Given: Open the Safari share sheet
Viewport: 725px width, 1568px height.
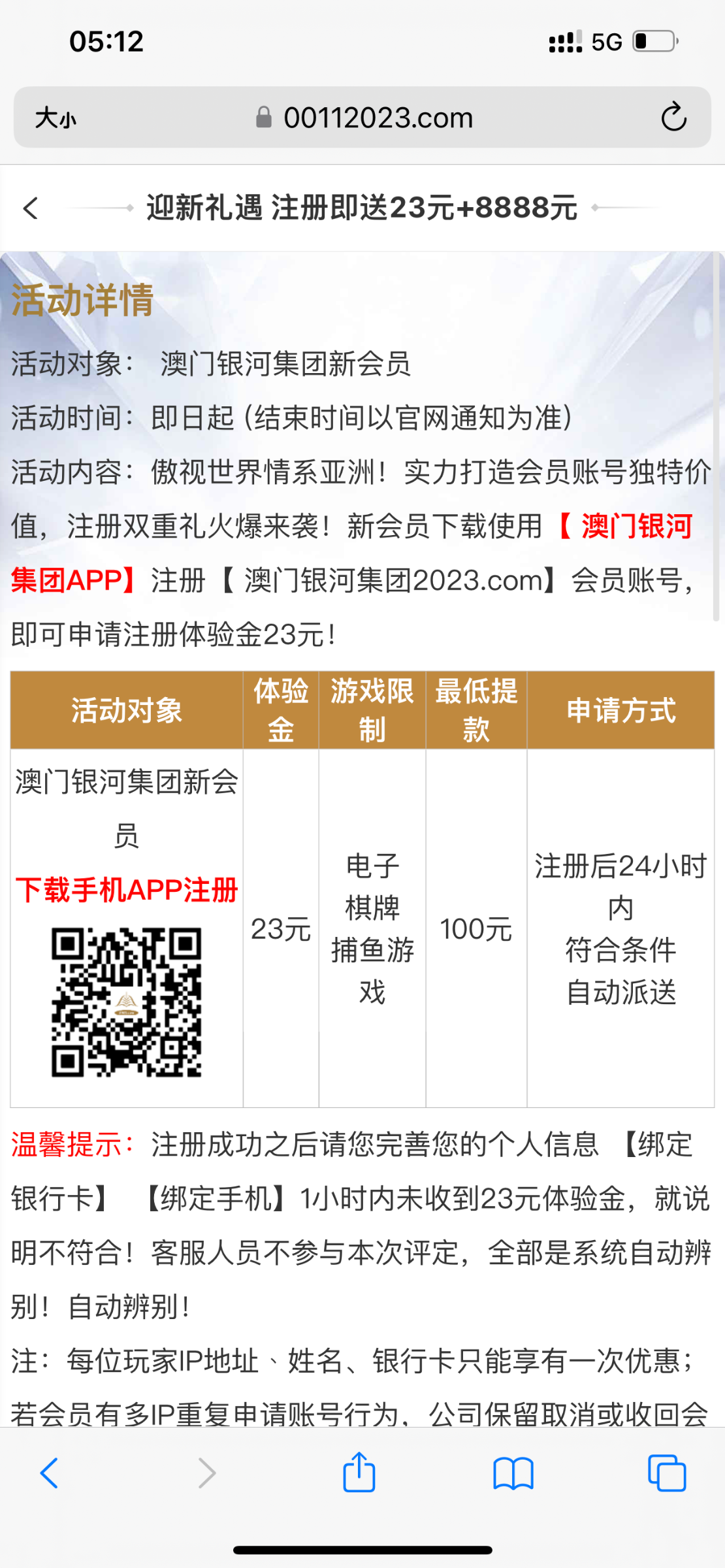Looking at the screenshot, I should [359, 1473].
